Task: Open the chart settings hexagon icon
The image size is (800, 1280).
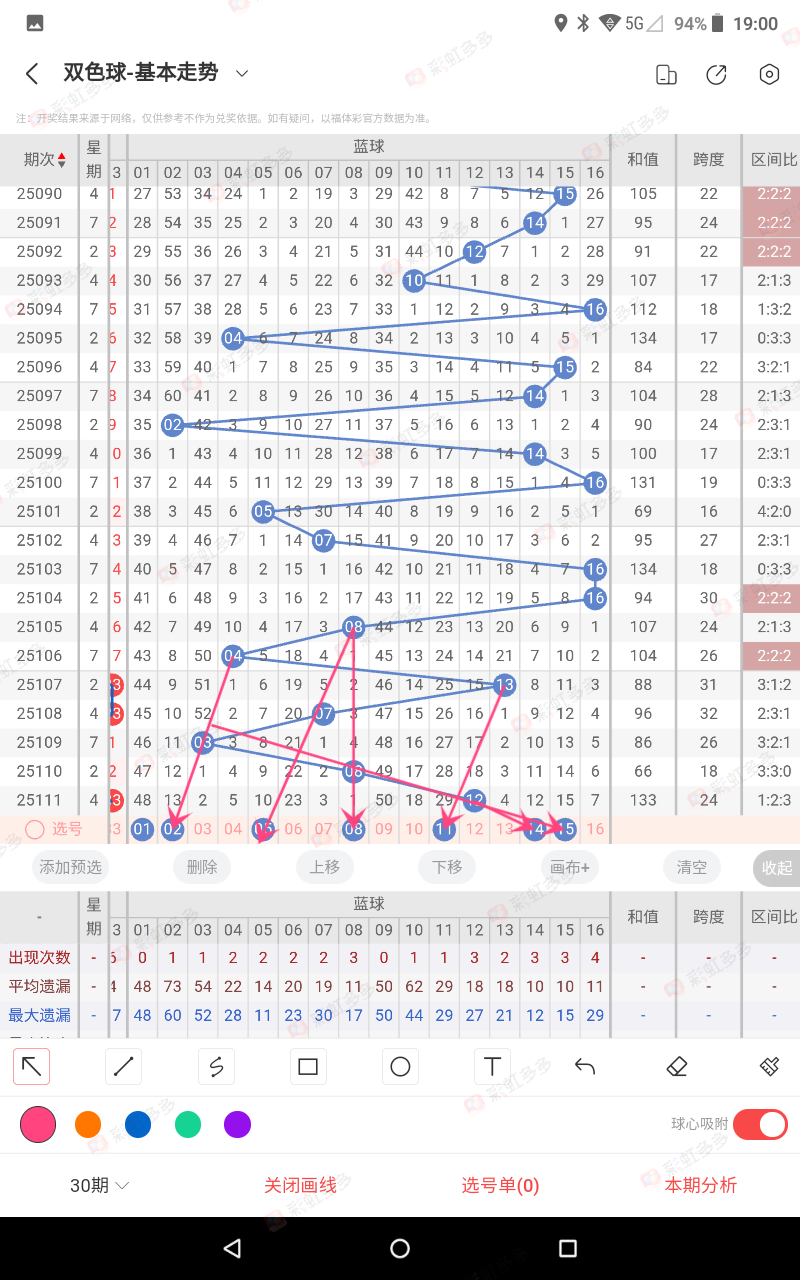Action: 768,75
